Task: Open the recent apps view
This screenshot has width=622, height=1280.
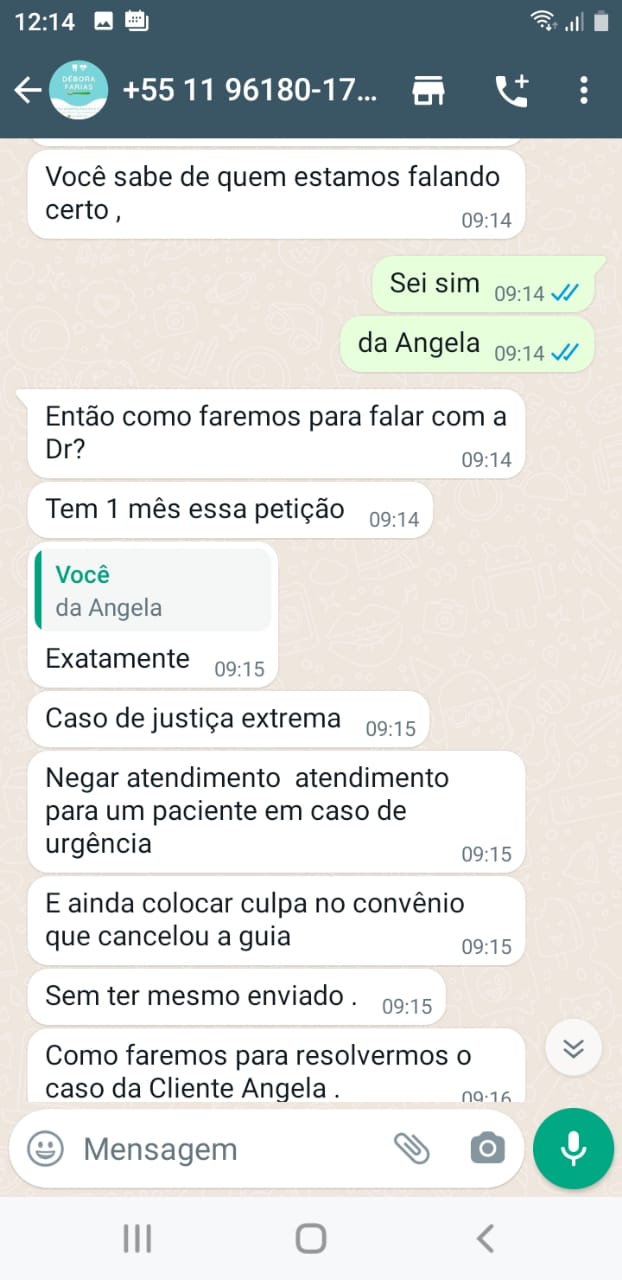Action: 137,1239
